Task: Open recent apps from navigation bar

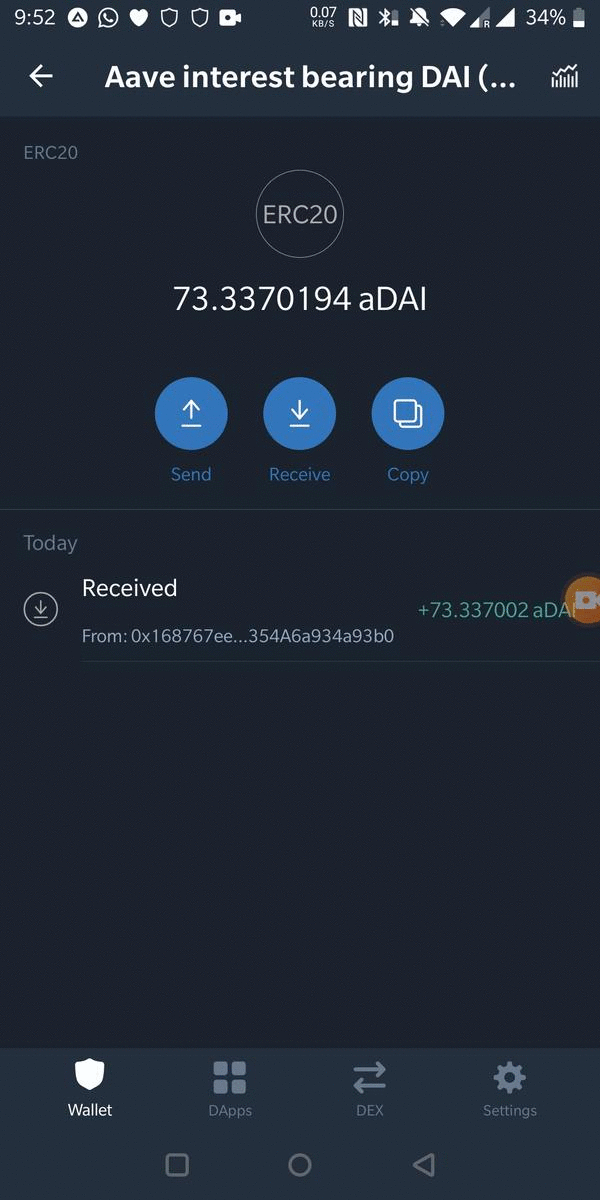Action: coord(177,1164)
